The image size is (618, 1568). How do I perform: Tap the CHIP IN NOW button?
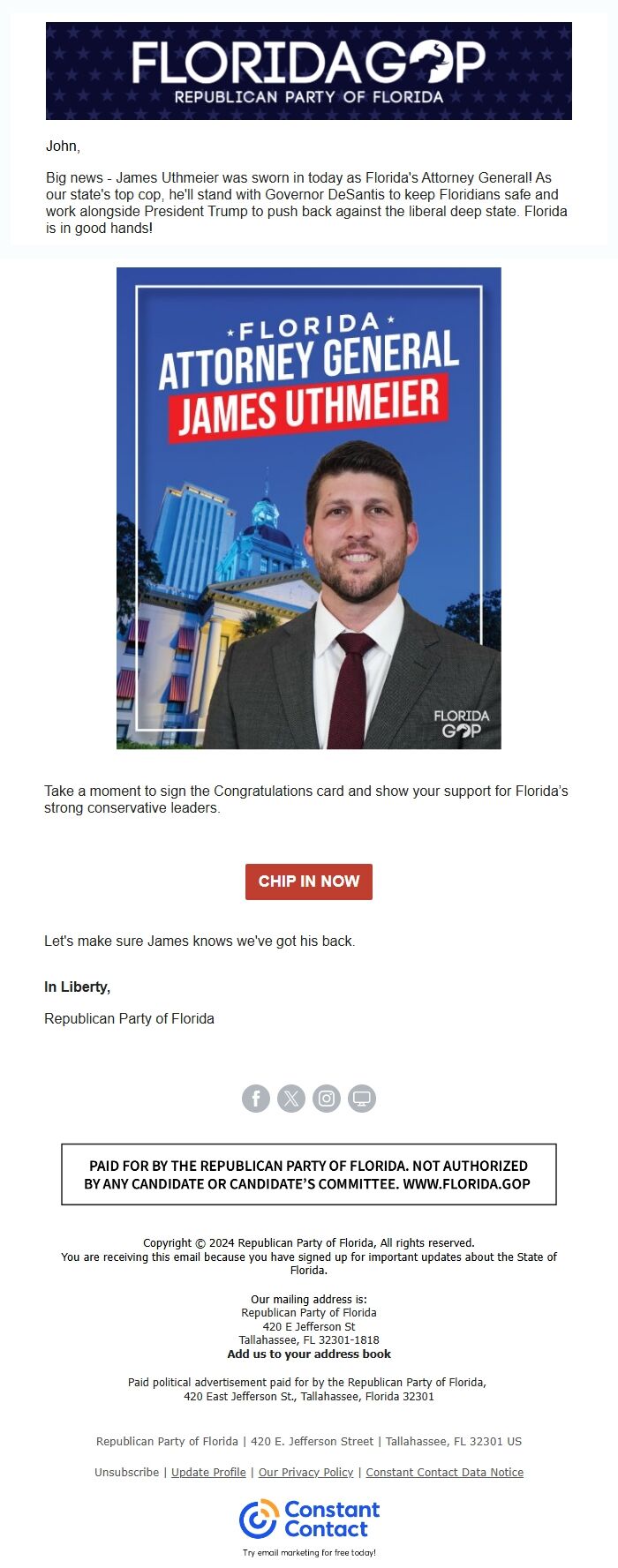[309, 882]
